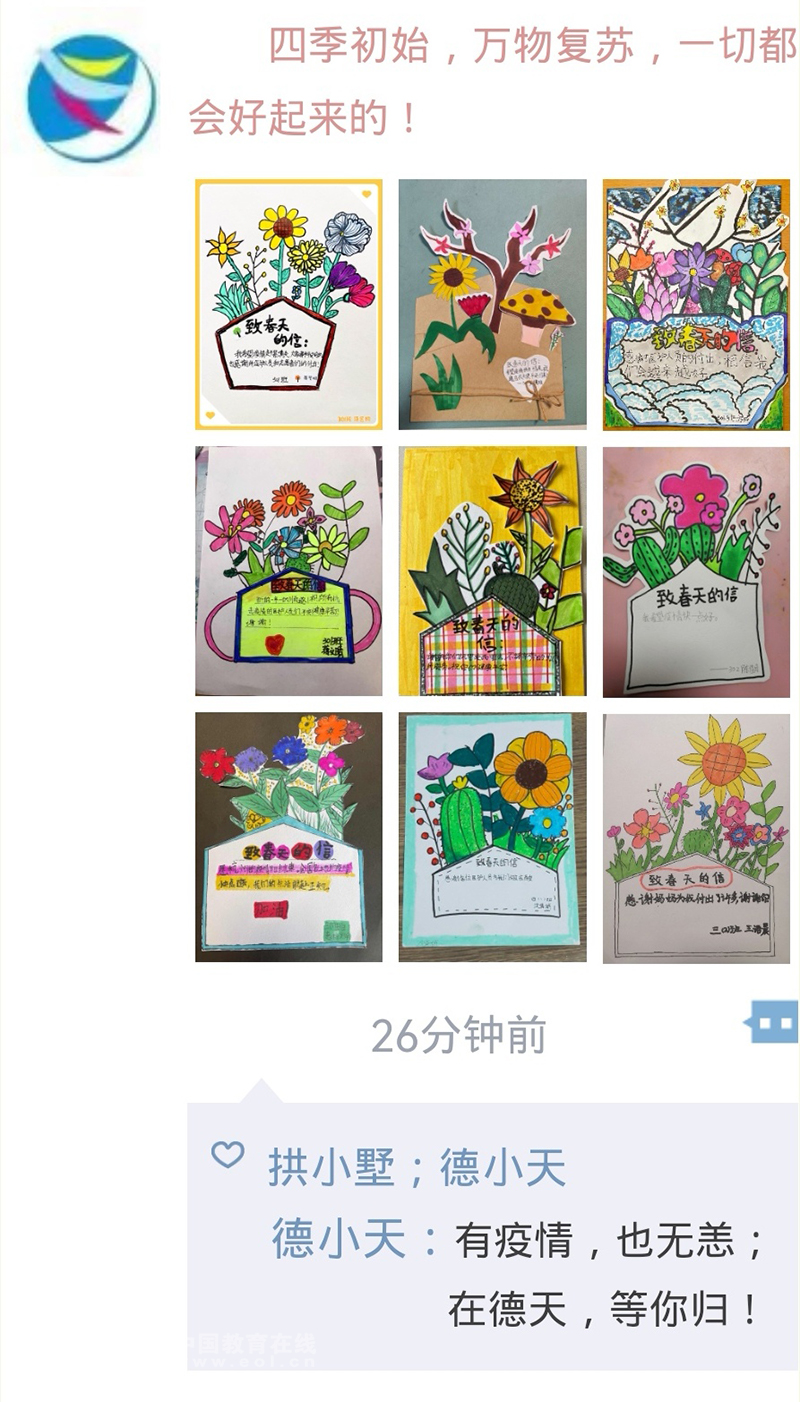
Task: View the teal-bordered sunflower and cactus photo
Action: (x=492, y=837)
